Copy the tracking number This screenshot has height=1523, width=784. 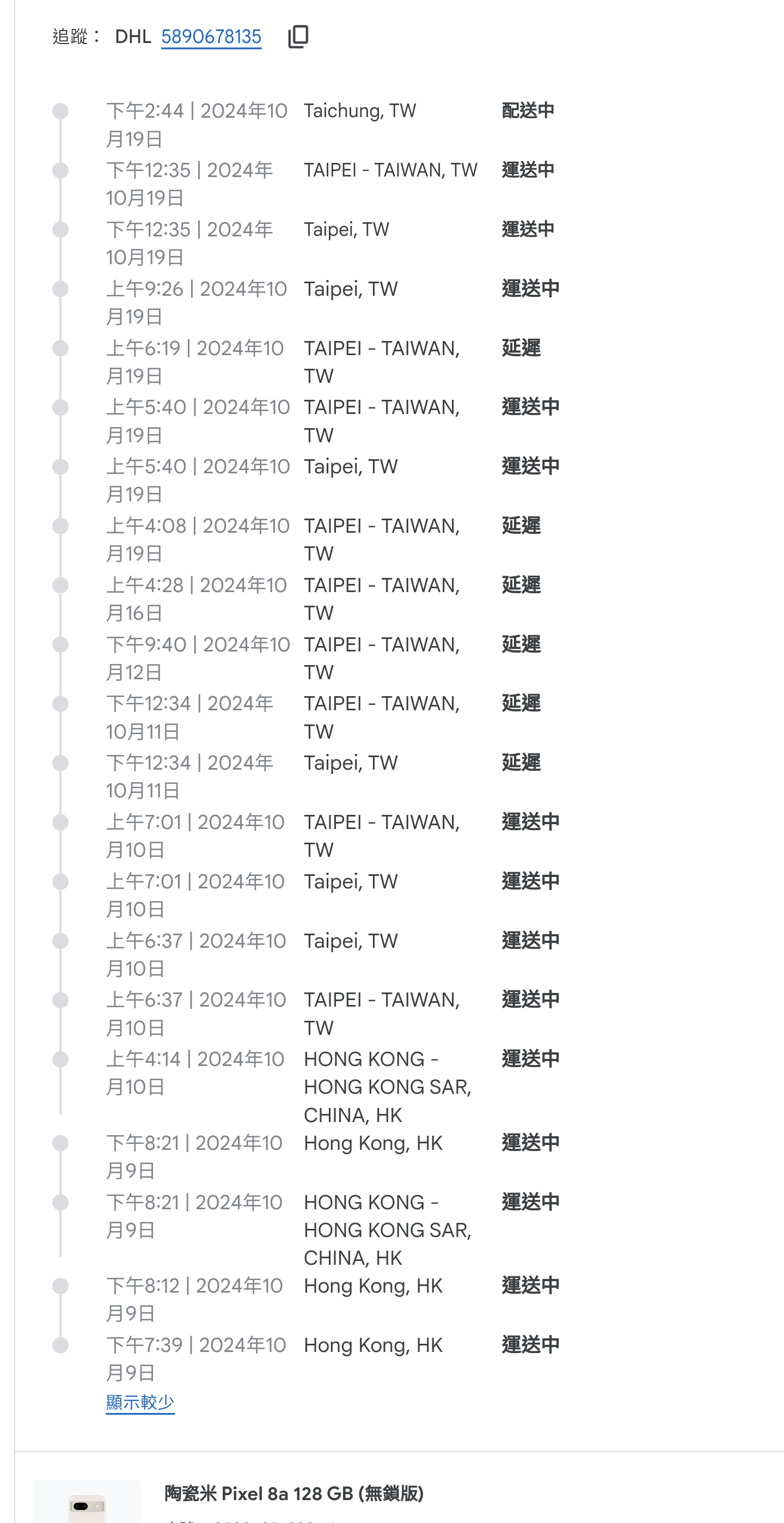pyautogui.click(x=298, y=36)
